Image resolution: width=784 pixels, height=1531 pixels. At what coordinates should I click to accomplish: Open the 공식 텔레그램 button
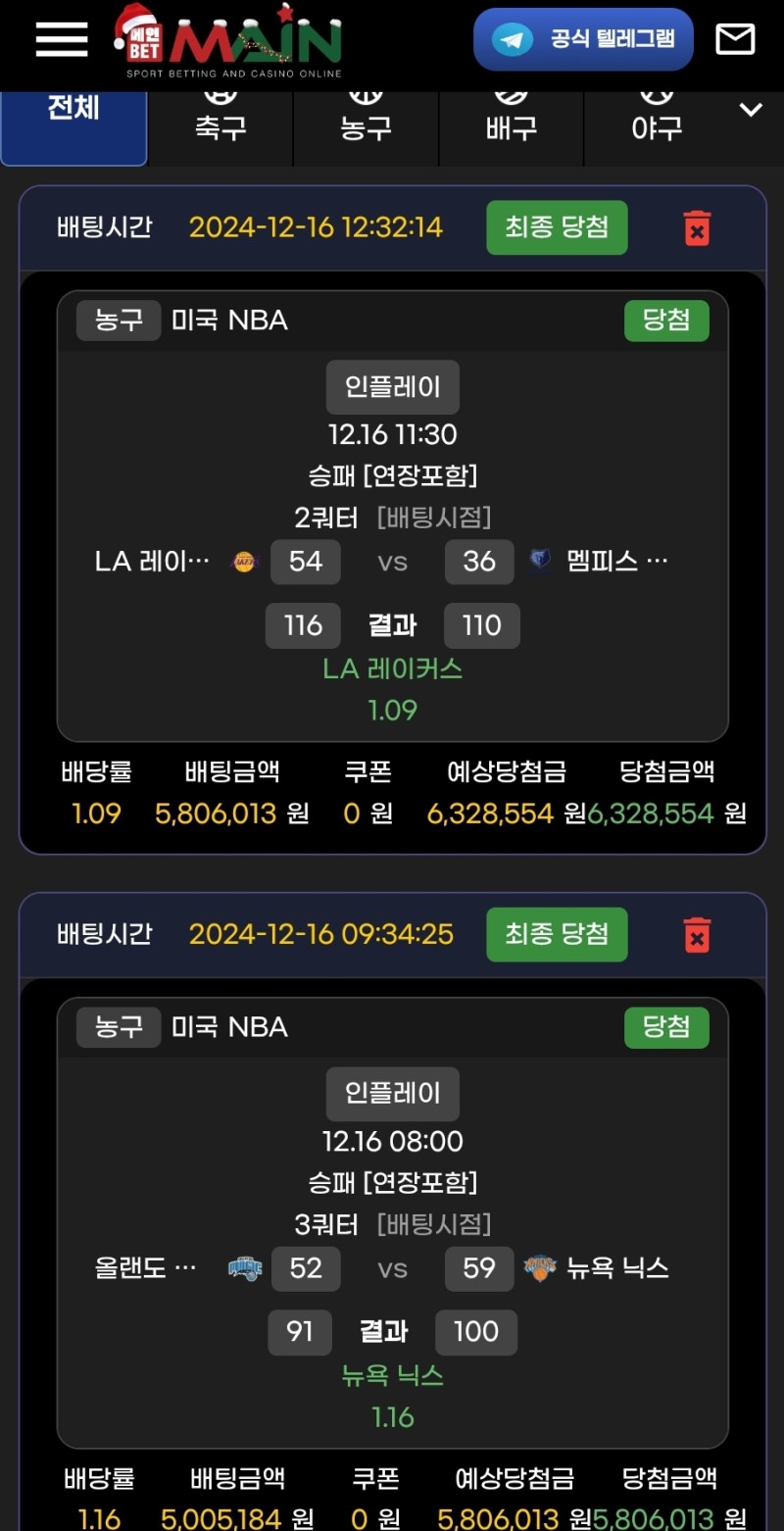584,39
